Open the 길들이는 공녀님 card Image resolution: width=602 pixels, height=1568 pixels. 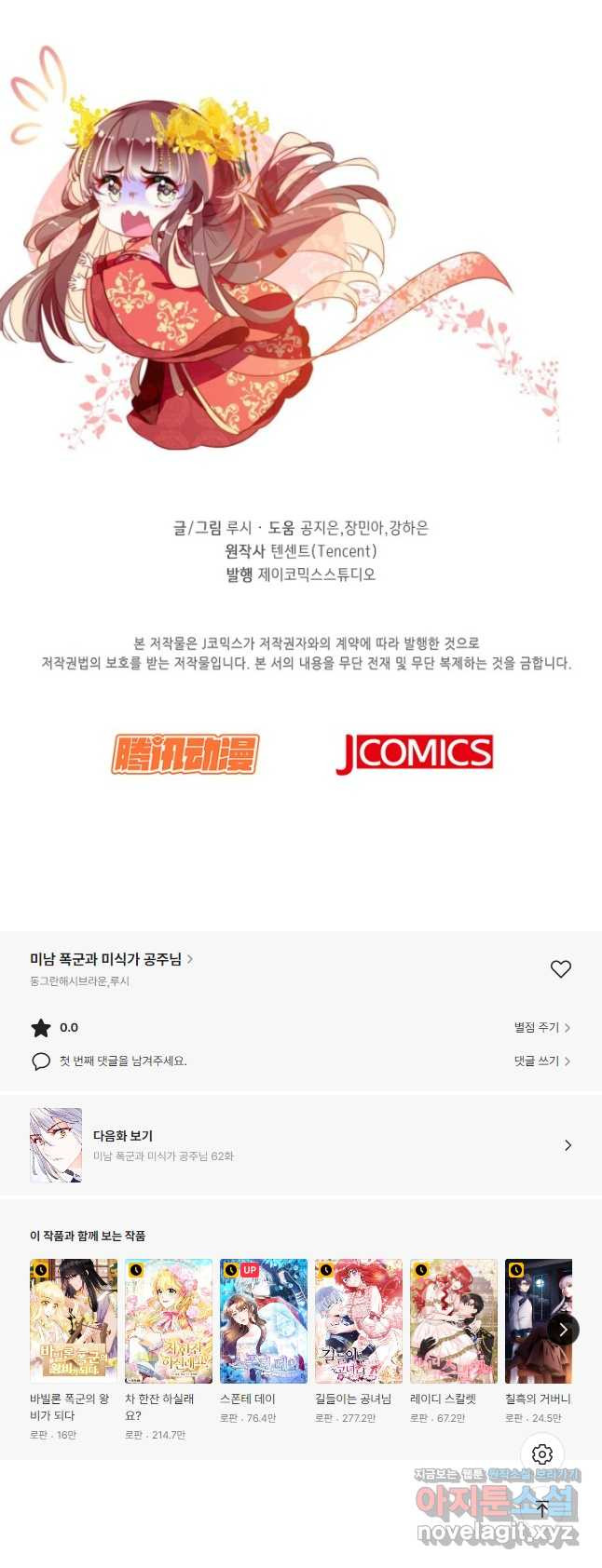point(359,1320)
